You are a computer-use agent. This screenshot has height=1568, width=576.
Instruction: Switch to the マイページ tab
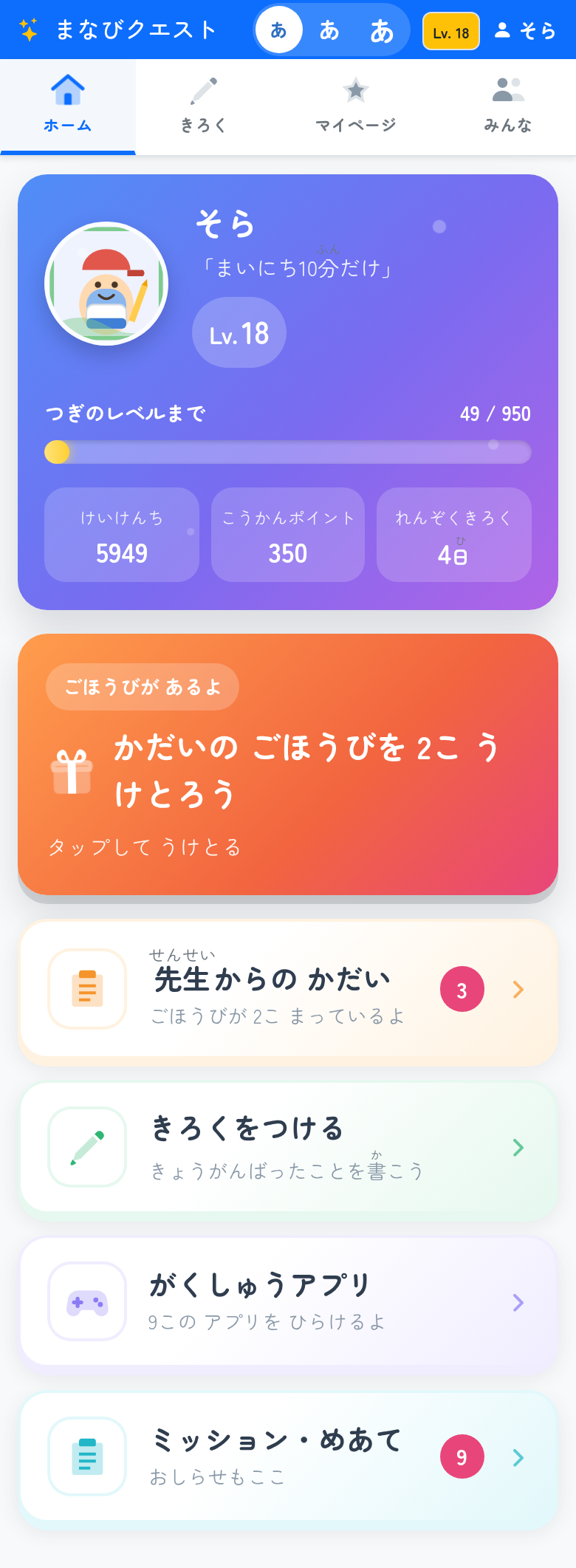[356, 106]
